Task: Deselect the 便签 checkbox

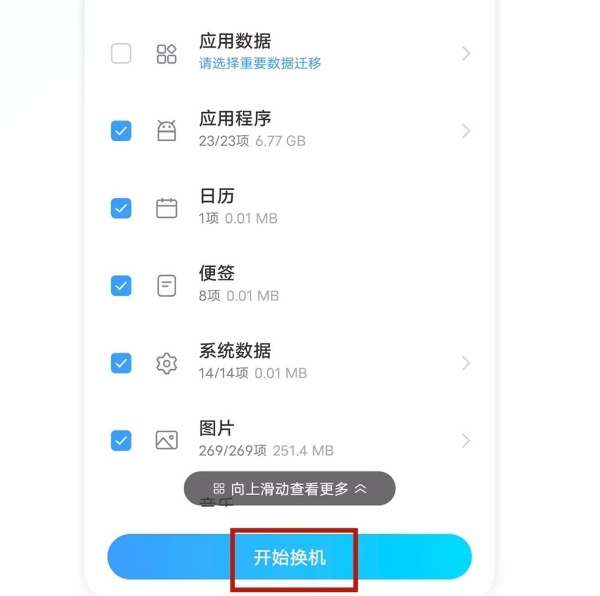Action: tap(121, 285)
